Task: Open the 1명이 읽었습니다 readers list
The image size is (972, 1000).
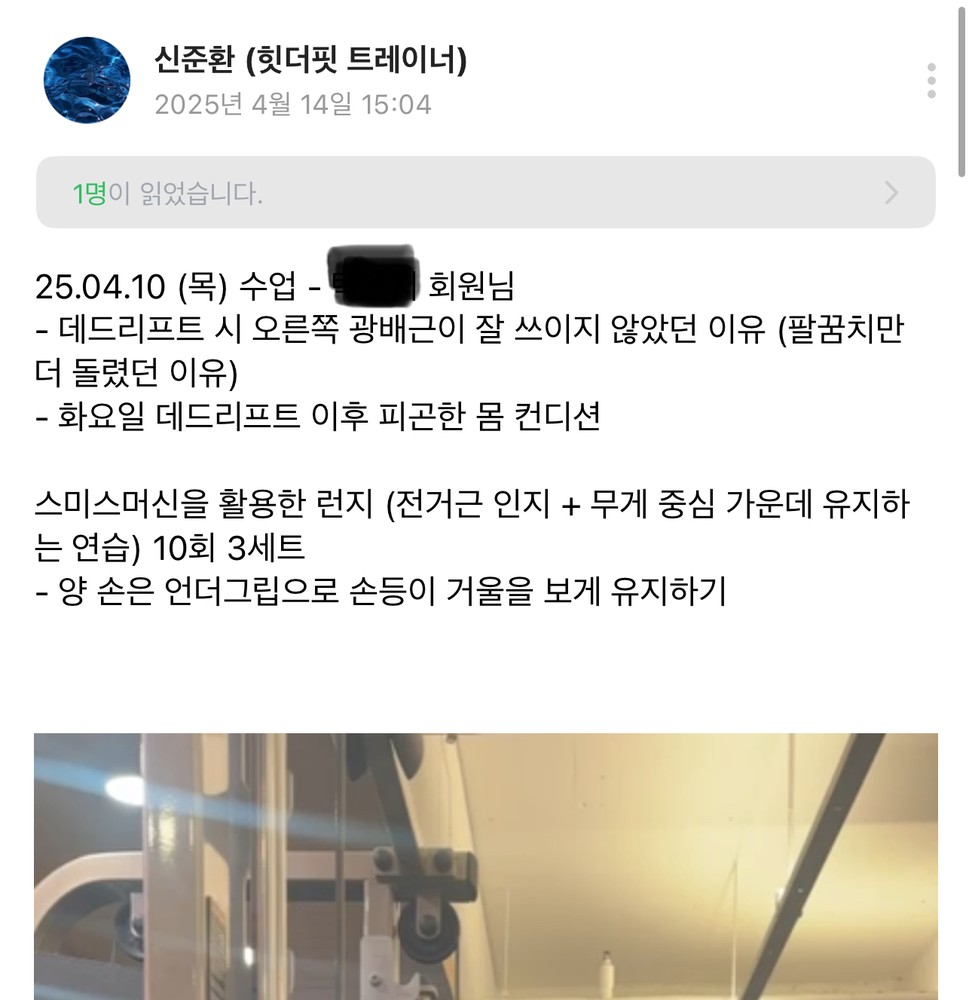Action: click(x=485, y=193)
